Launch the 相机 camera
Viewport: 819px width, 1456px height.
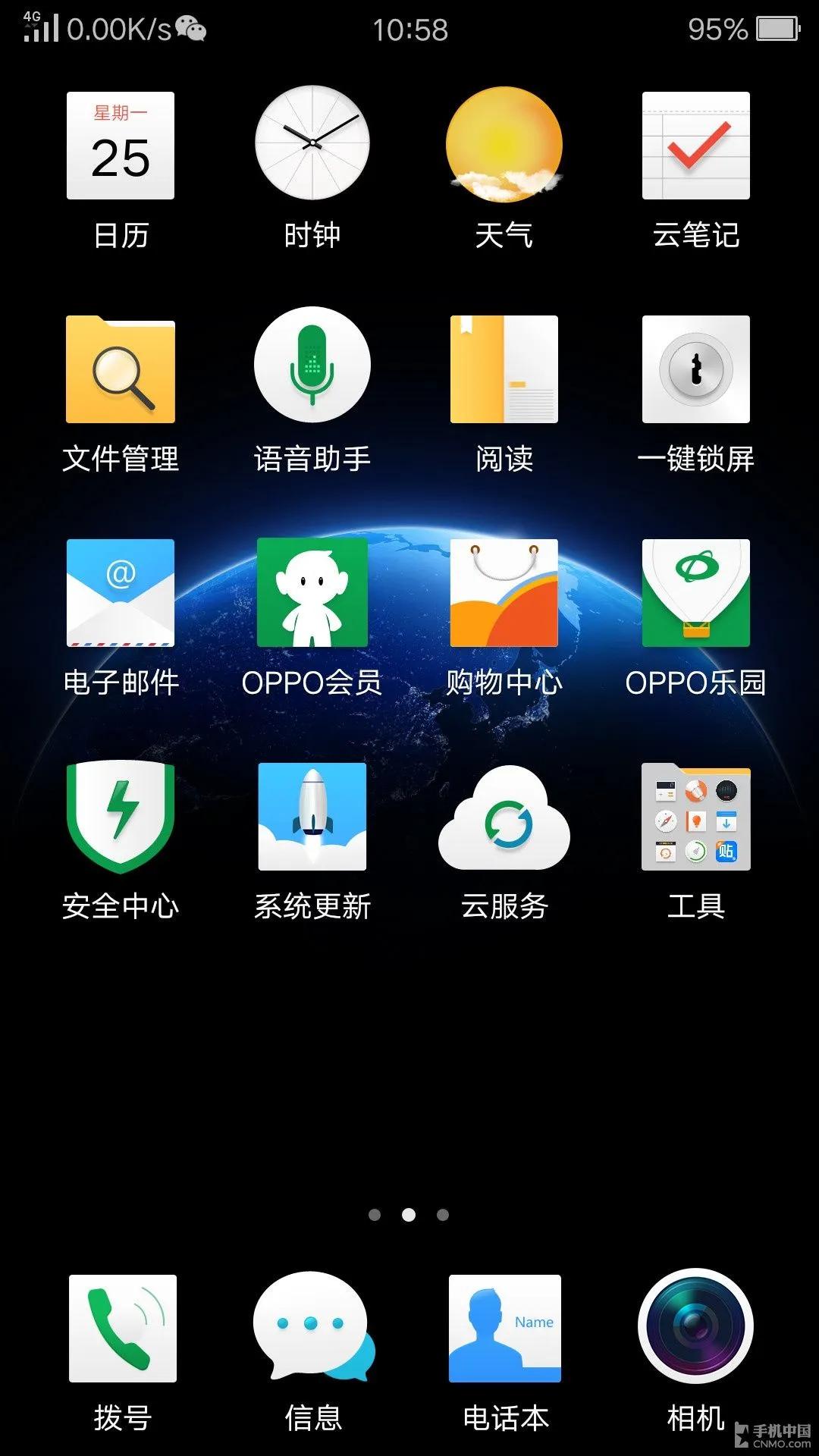tap(695, 1327)
